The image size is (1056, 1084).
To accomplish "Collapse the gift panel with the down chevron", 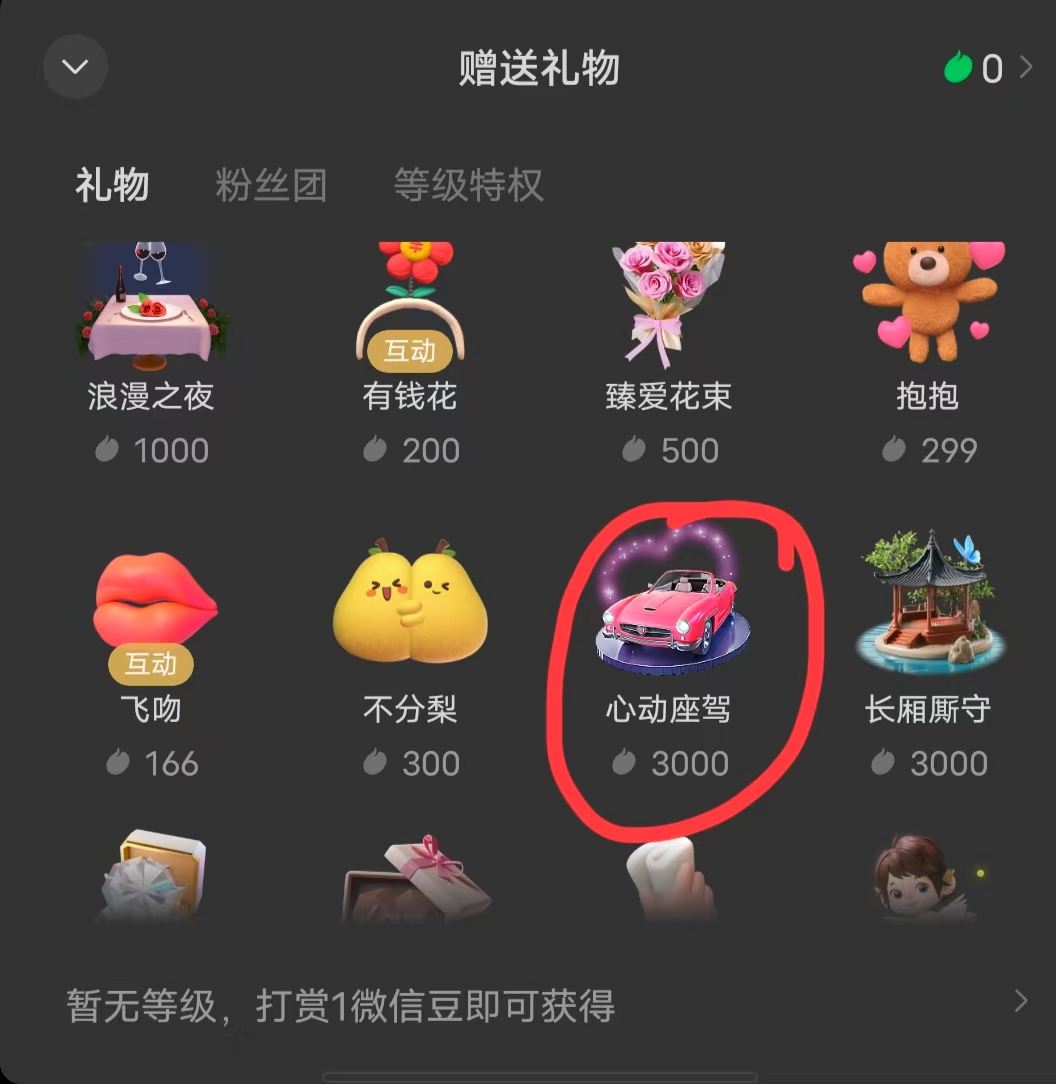I will 75,67.
